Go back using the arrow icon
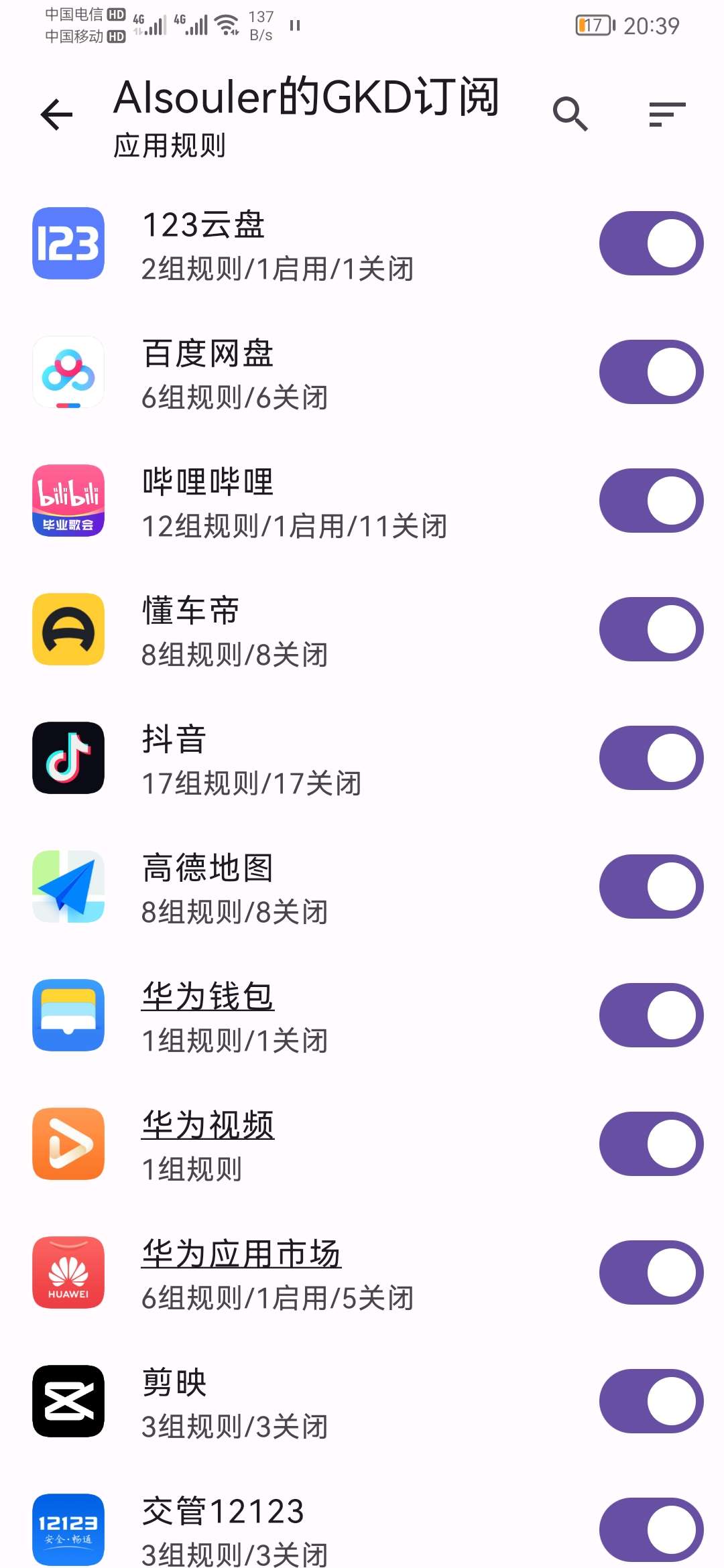Screen dimensions: 724x1568 57,115
